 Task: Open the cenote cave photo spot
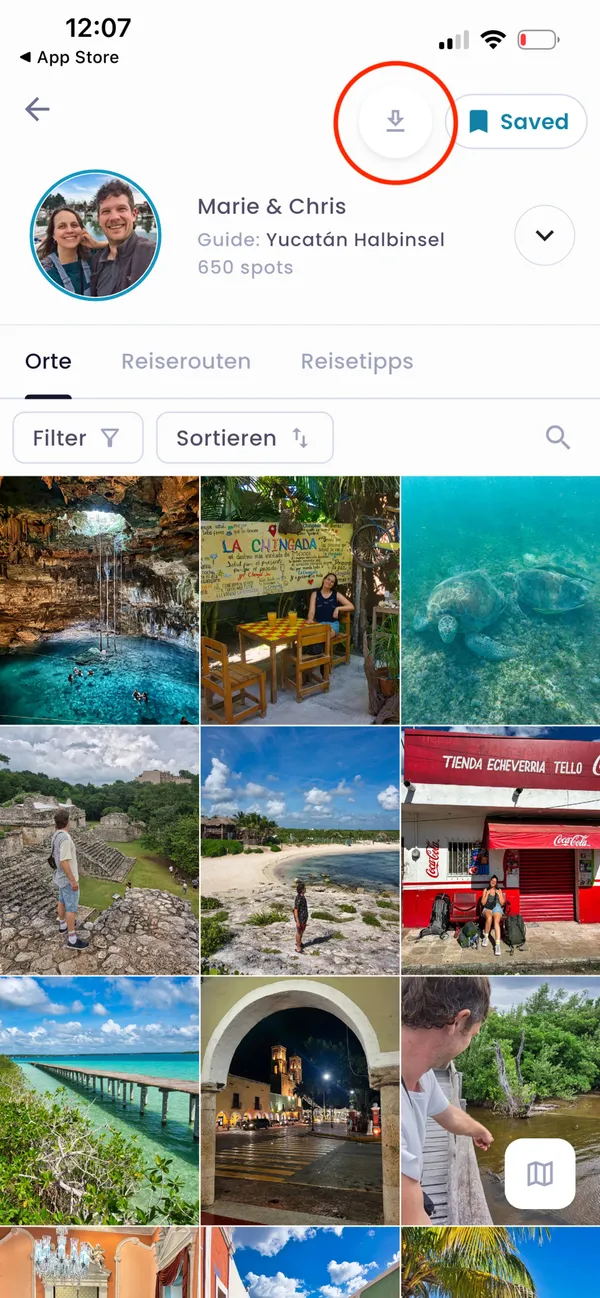(x=99, y=600)
